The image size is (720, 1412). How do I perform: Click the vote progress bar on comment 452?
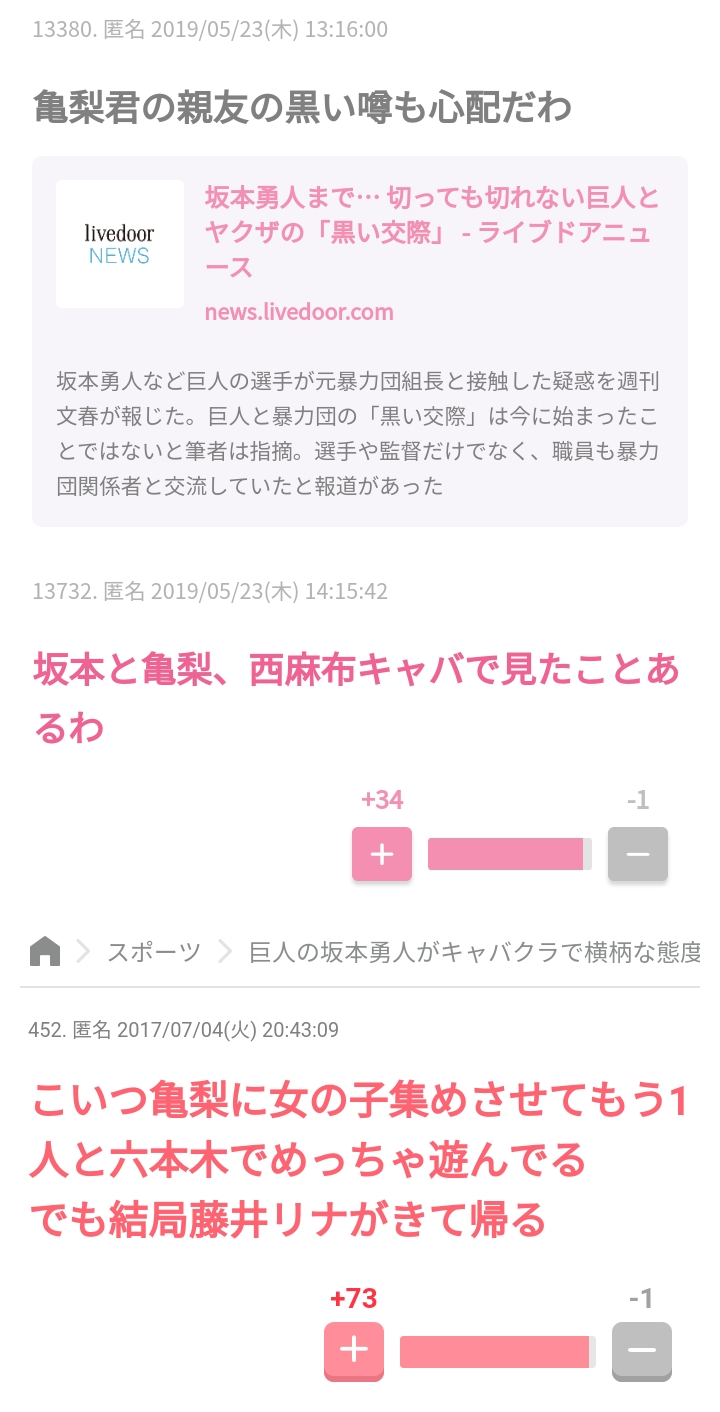(x=497, y=1351)
